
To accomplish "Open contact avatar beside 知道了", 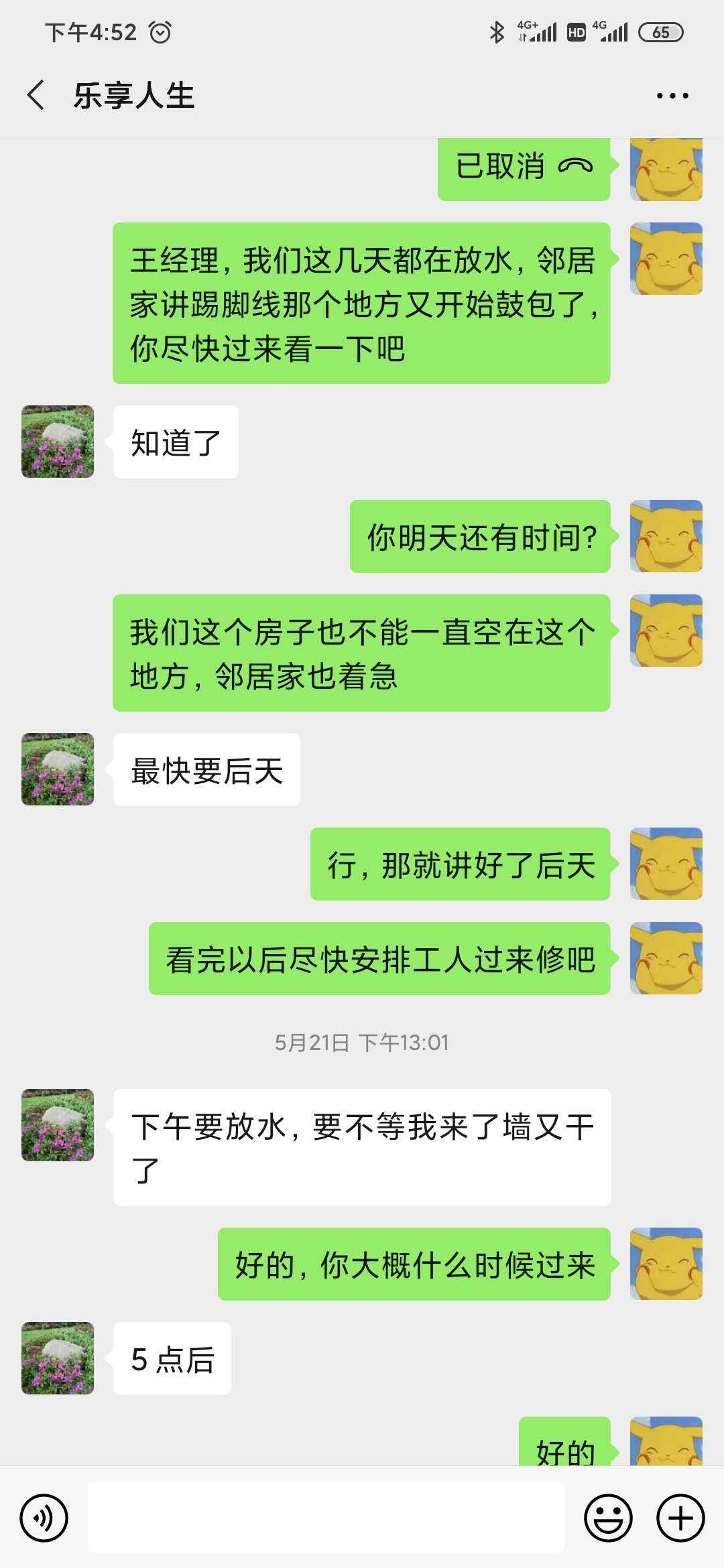I will coord(58,442).
